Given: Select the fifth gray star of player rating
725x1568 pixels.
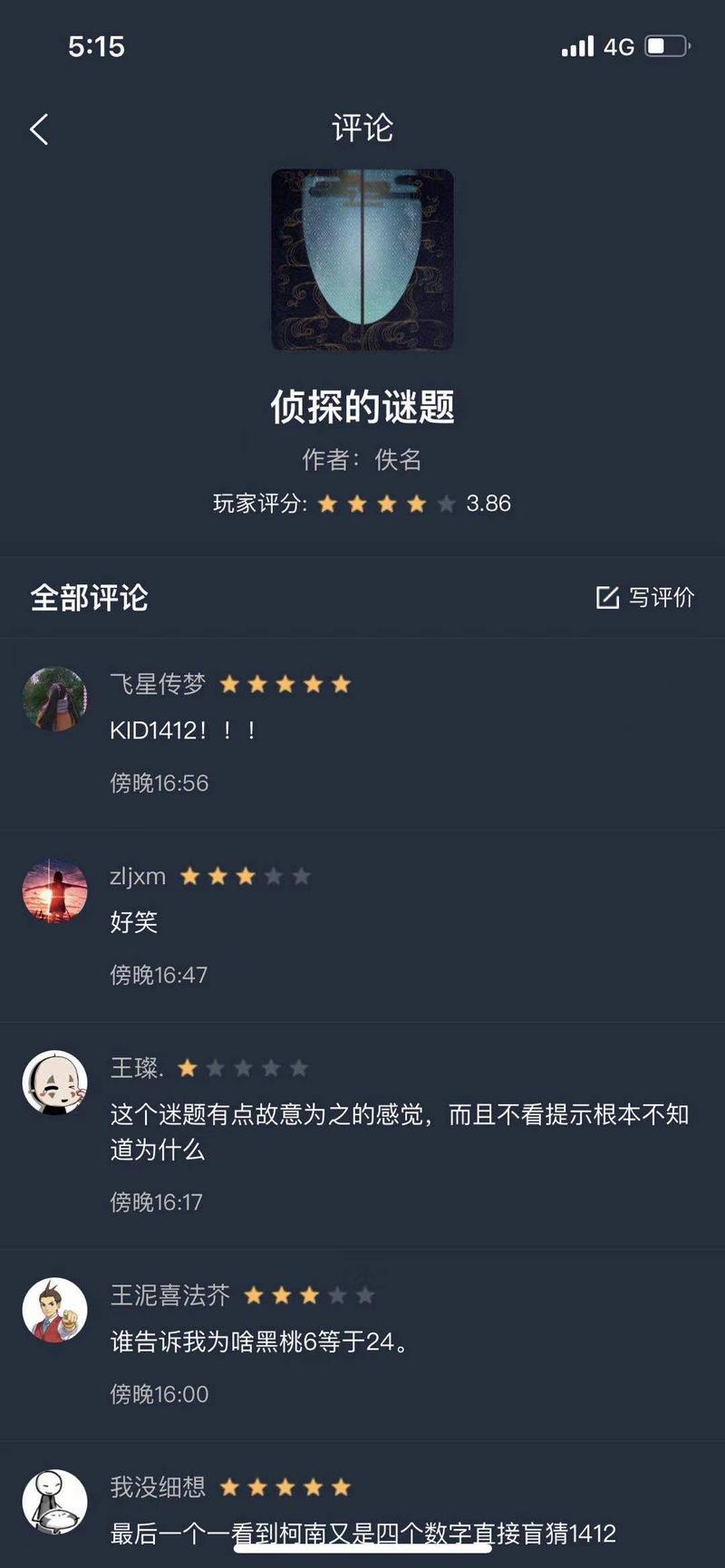Looking at the screenshot, I should 447,504.
